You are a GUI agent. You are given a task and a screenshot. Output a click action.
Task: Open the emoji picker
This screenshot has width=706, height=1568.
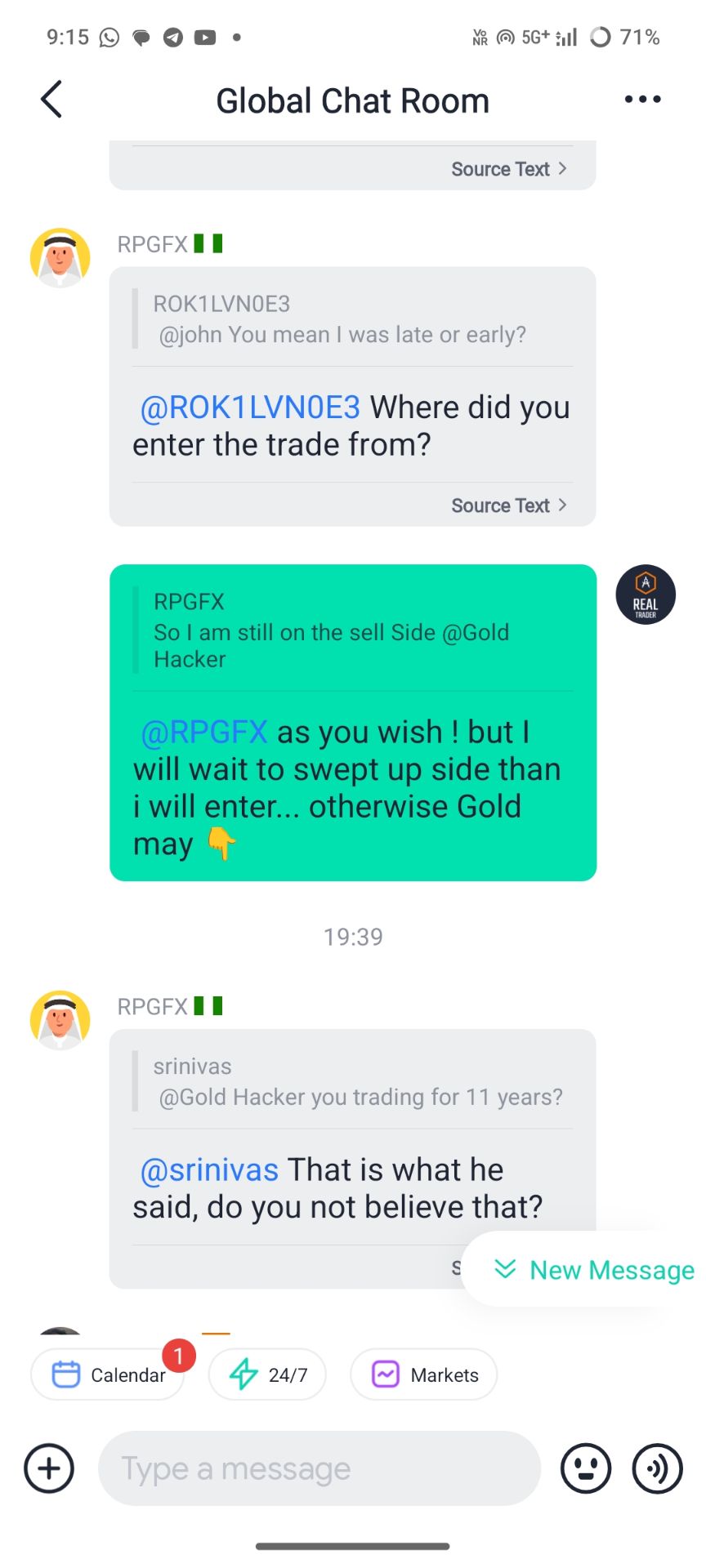586,1468
